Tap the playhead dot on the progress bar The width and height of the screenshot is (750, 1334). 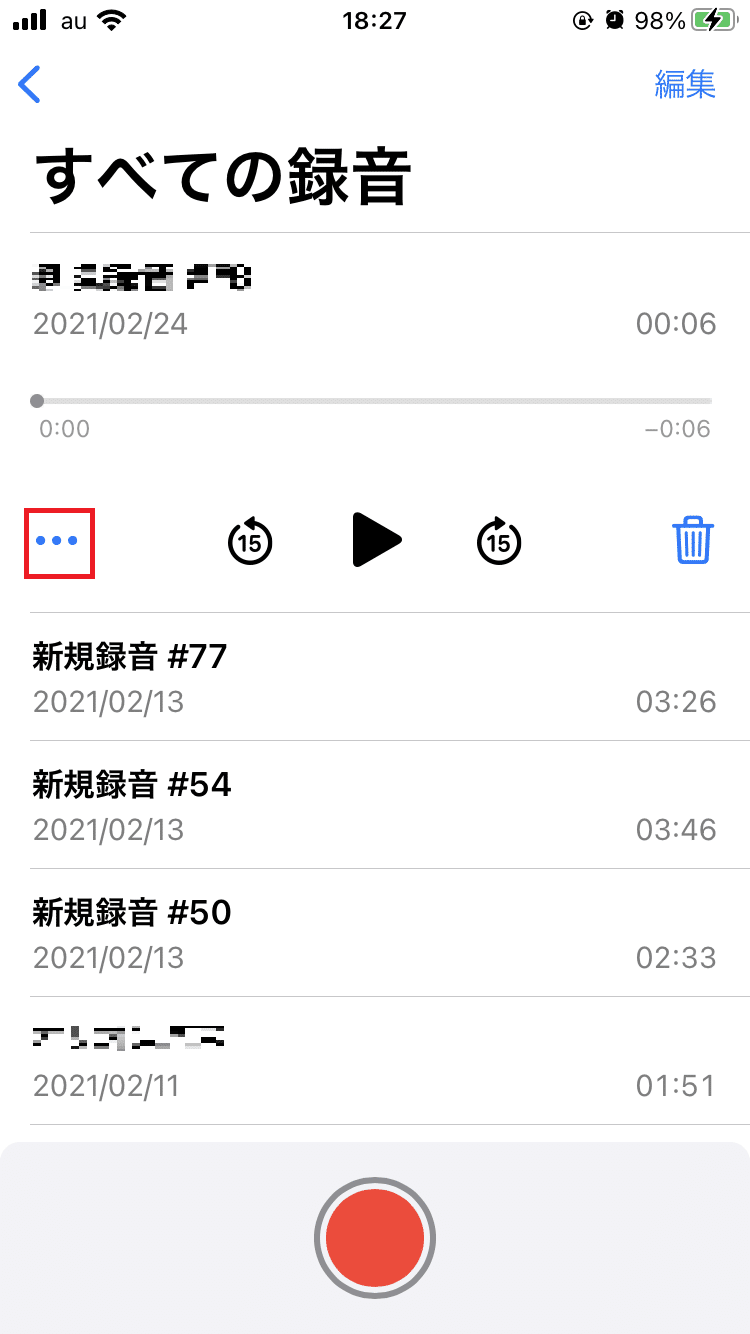pos(37,400)
